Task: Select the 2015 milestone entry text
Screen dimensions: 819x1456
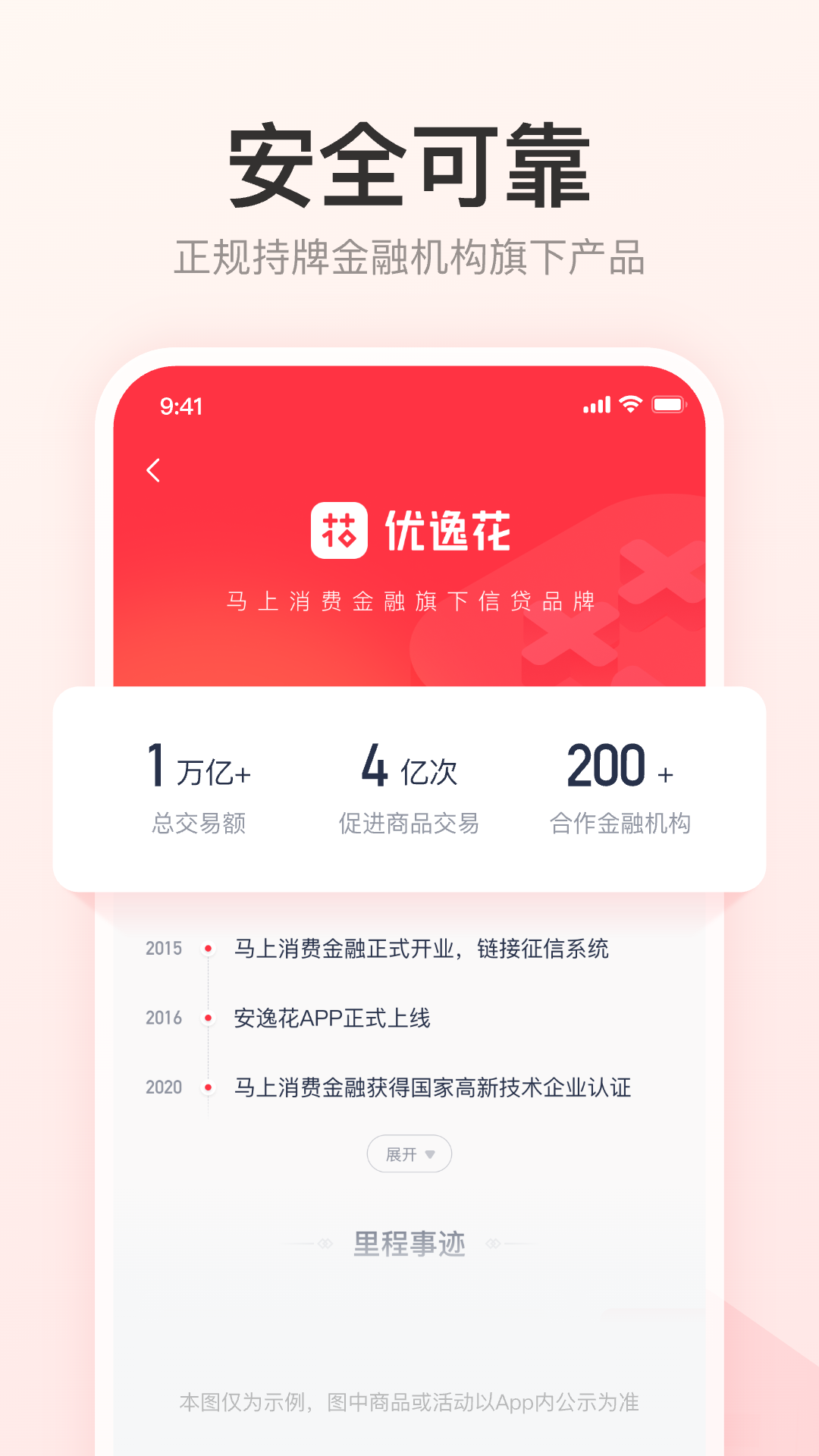Action: [x=421, y=949]
